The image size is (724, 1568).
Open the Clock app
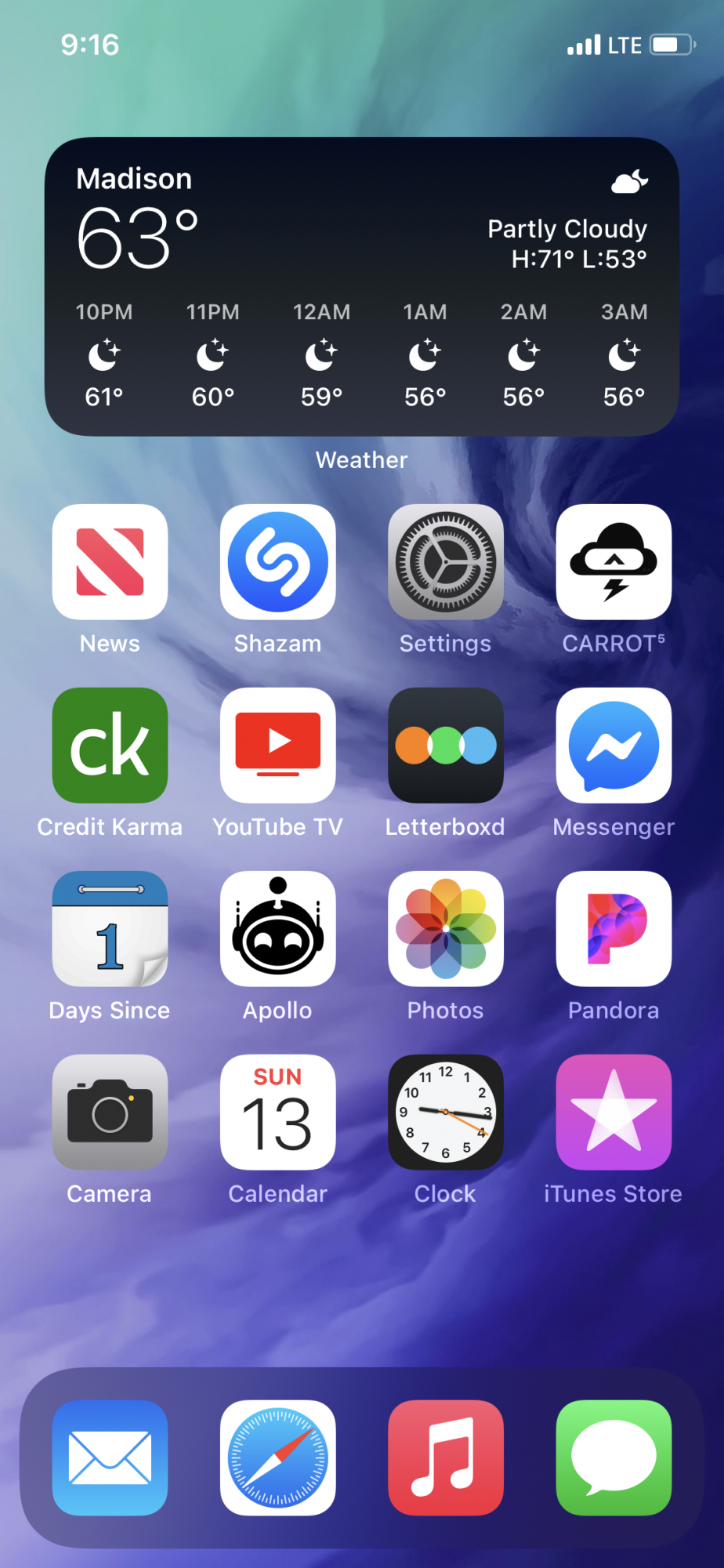445,1112
